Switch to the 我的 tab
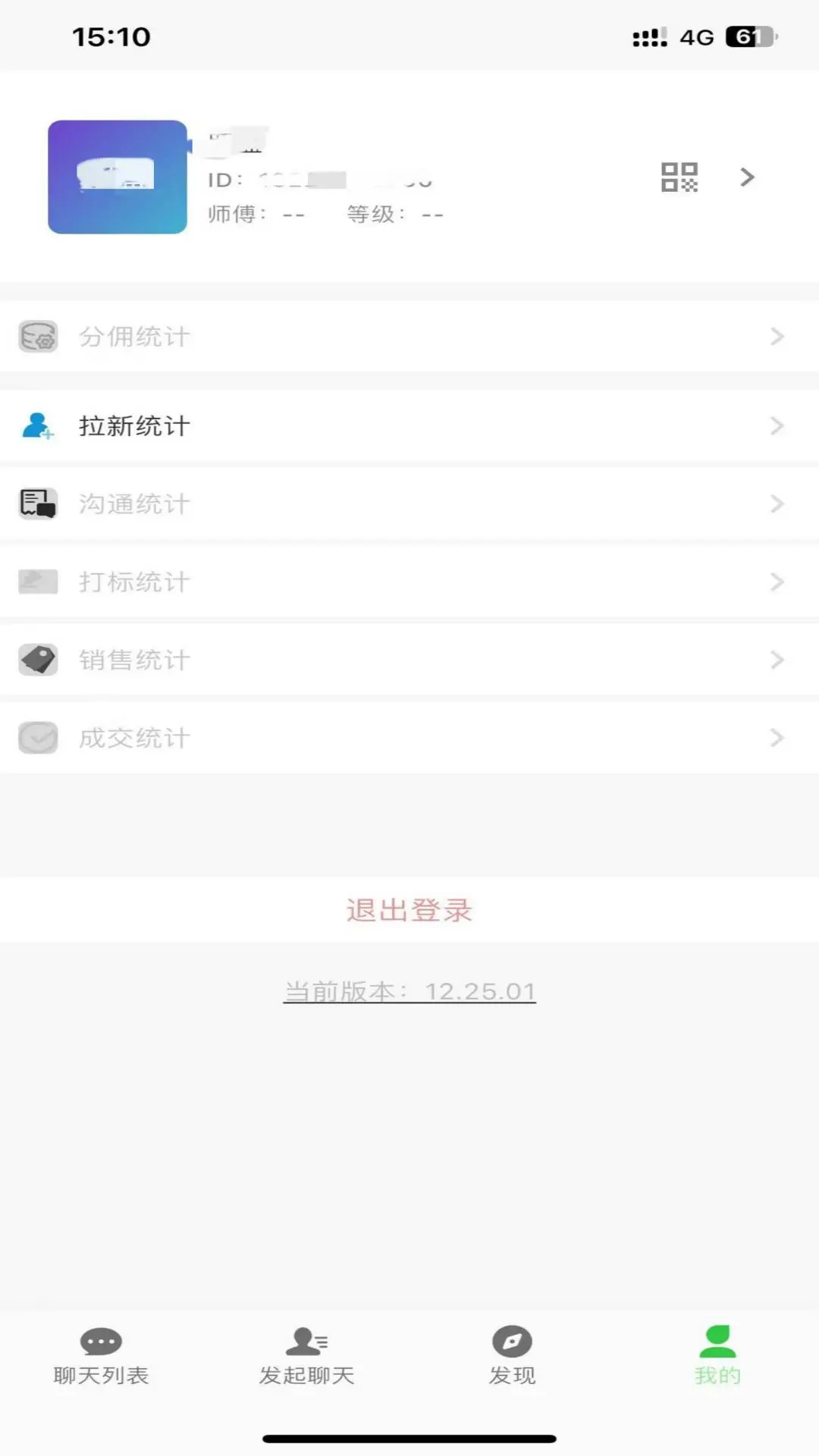 pyautogui.click(x=716, y=1357)
